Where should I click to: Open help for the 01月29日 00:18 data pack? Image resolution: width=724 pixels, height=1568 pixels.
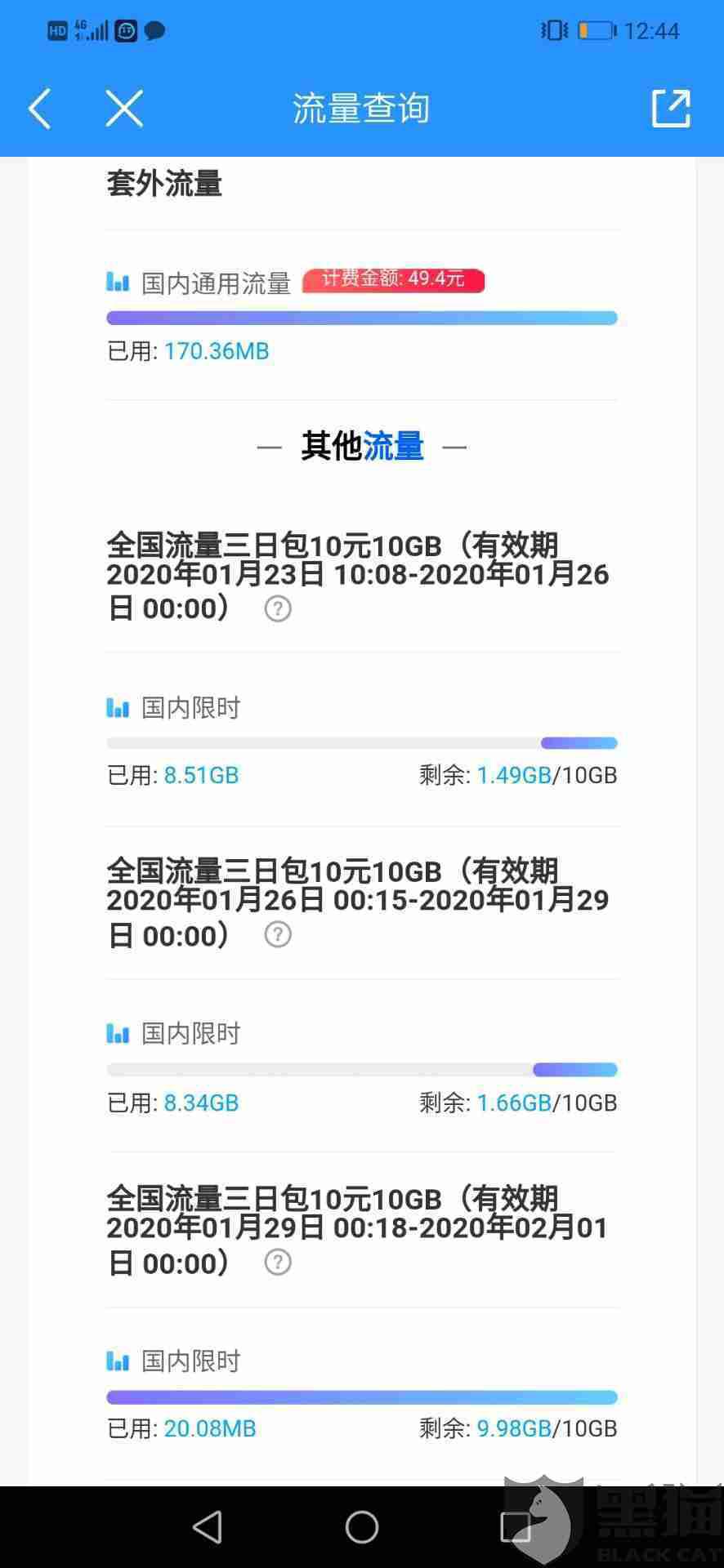click(x=278, y=1262)
